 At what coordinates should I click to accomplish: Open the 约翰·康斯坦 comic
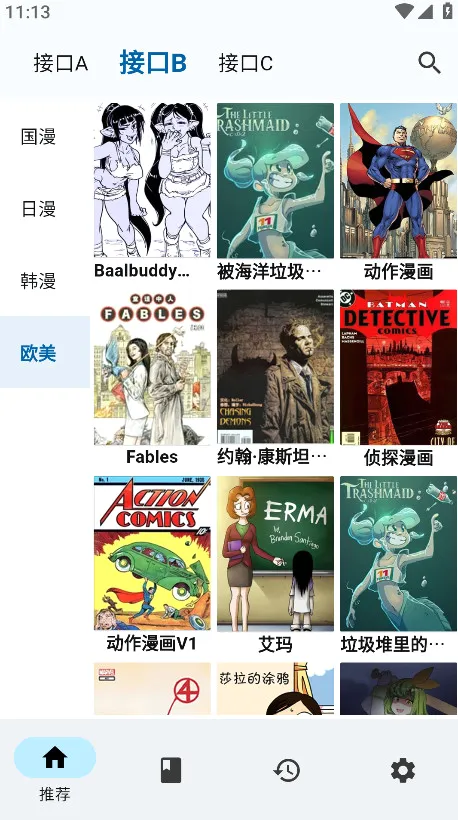tap(275, 378)
